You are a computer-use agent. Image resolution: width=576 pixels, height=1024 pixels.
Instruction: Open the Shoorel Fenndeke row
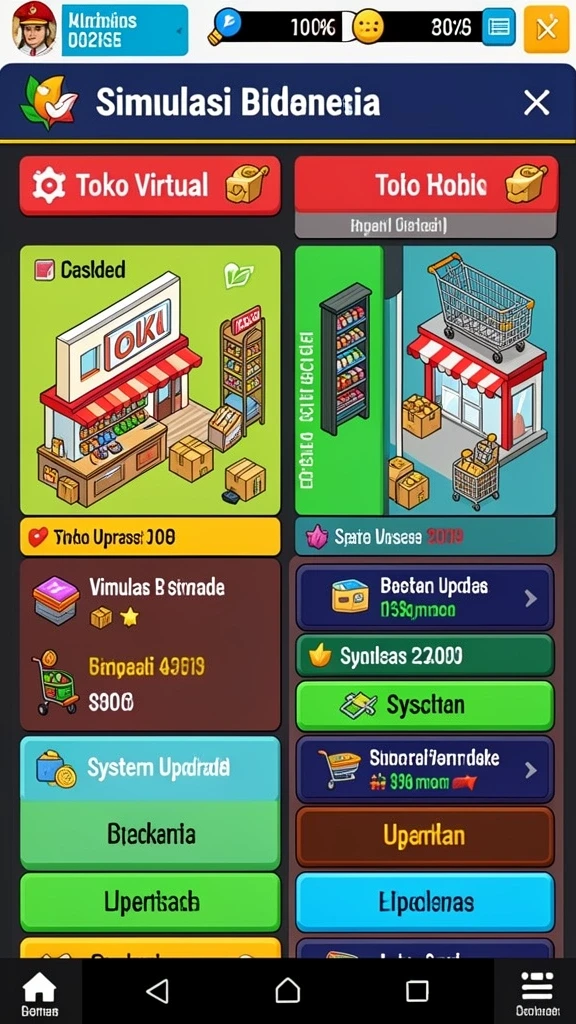click(x=425, y=769)
